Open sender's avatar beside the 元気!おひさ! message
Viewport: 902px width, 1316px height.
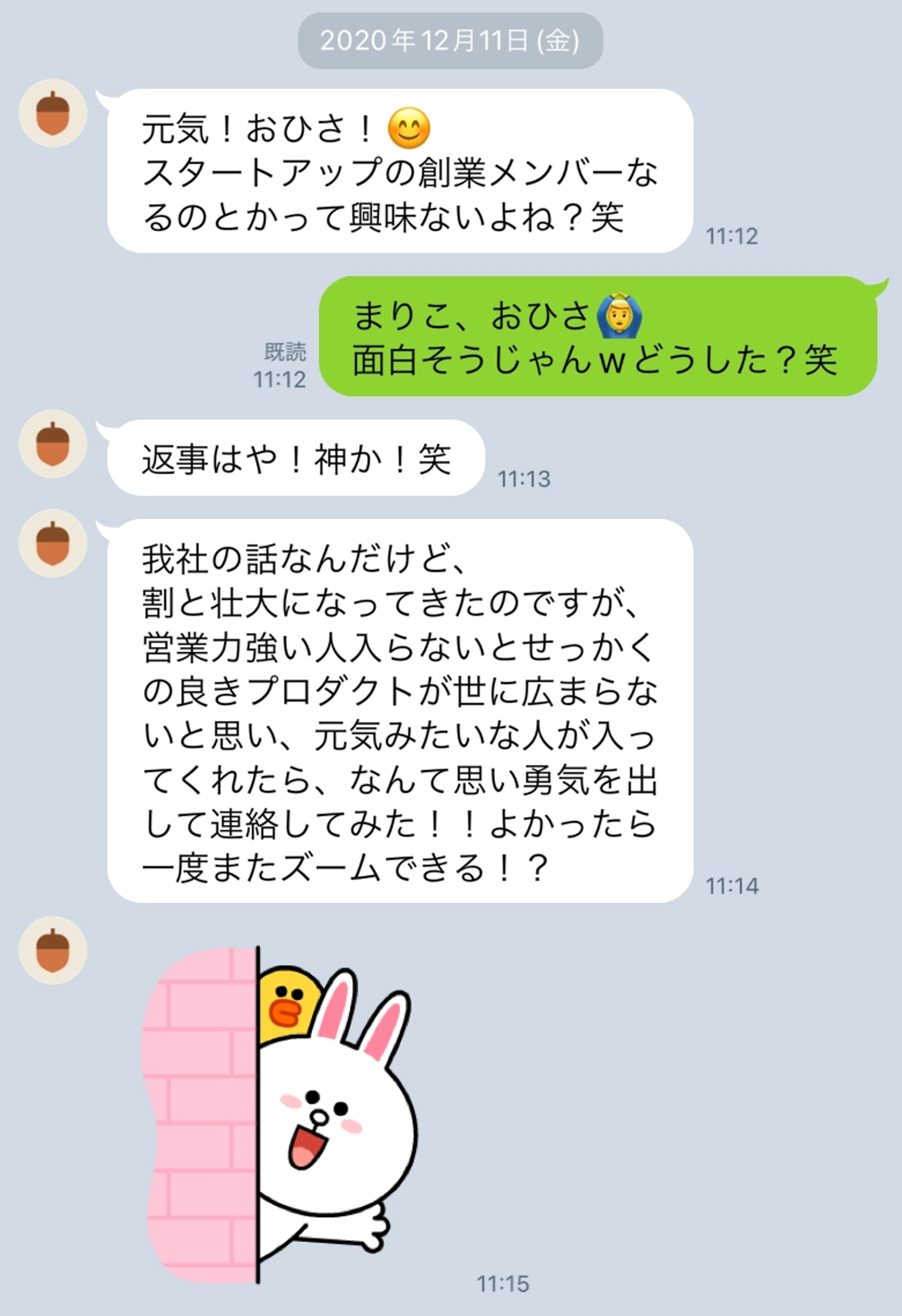point(53,113)
